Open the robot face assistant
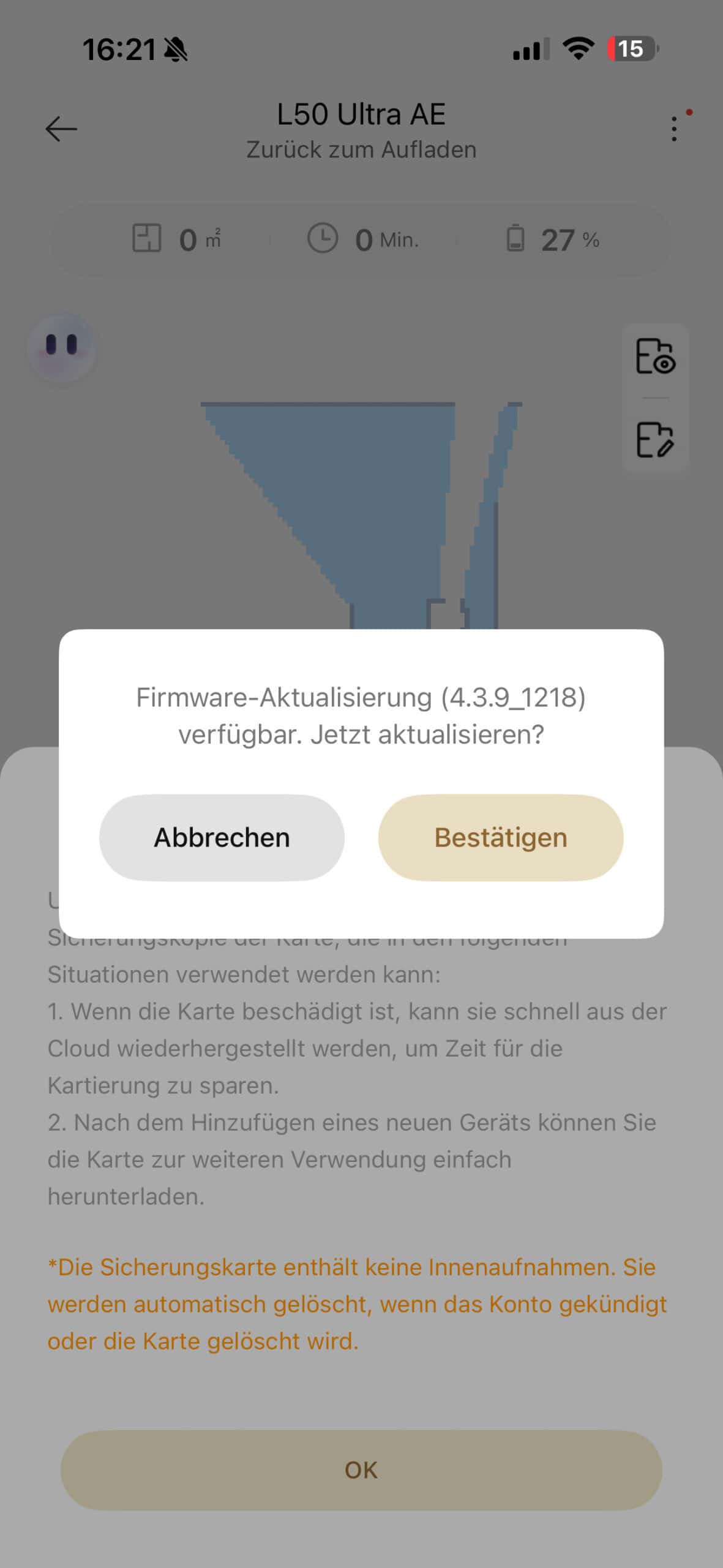 [x=61, y=347]
